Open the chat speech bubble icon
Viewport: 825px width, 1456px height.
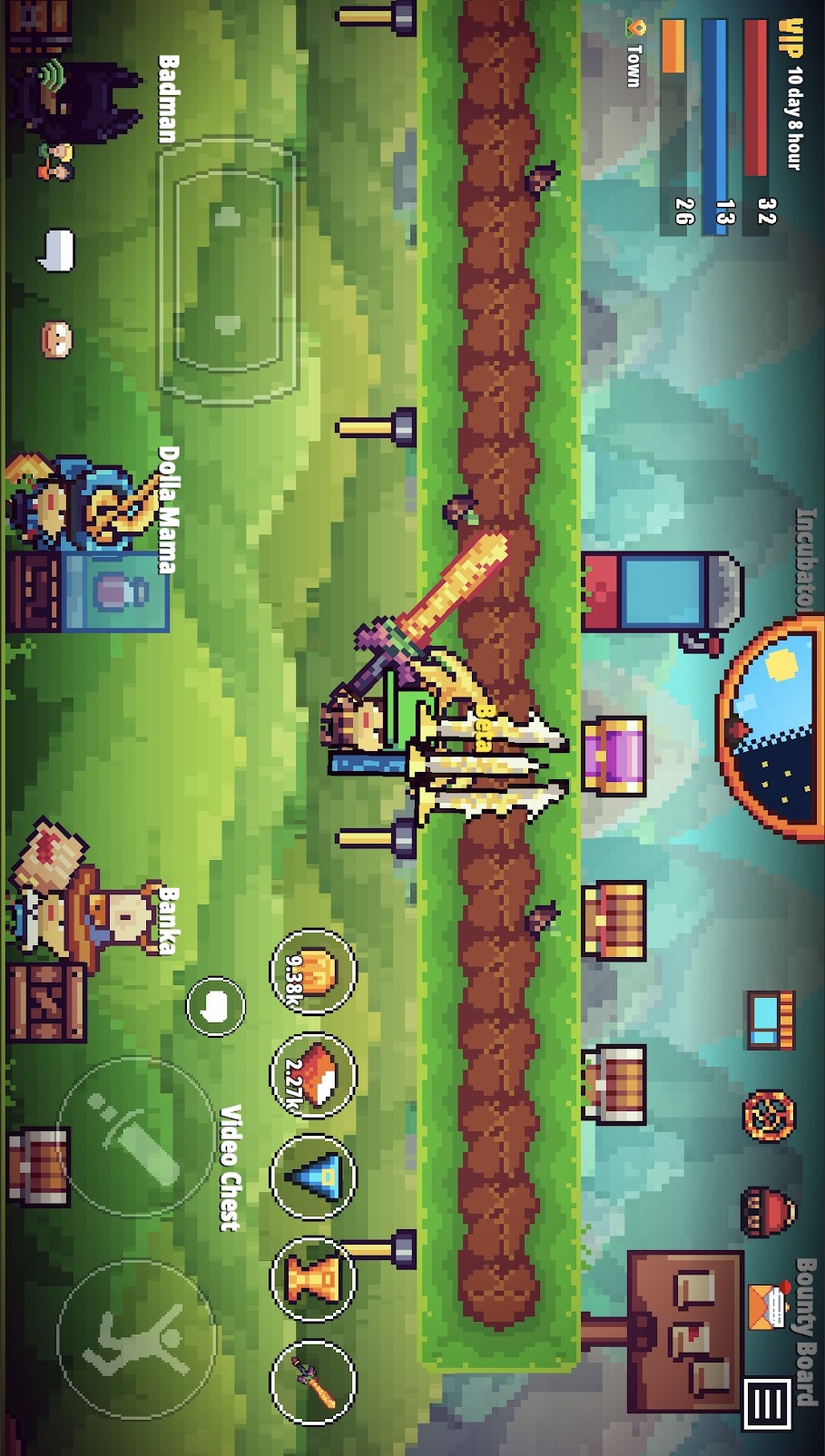[x=57, y=249]
